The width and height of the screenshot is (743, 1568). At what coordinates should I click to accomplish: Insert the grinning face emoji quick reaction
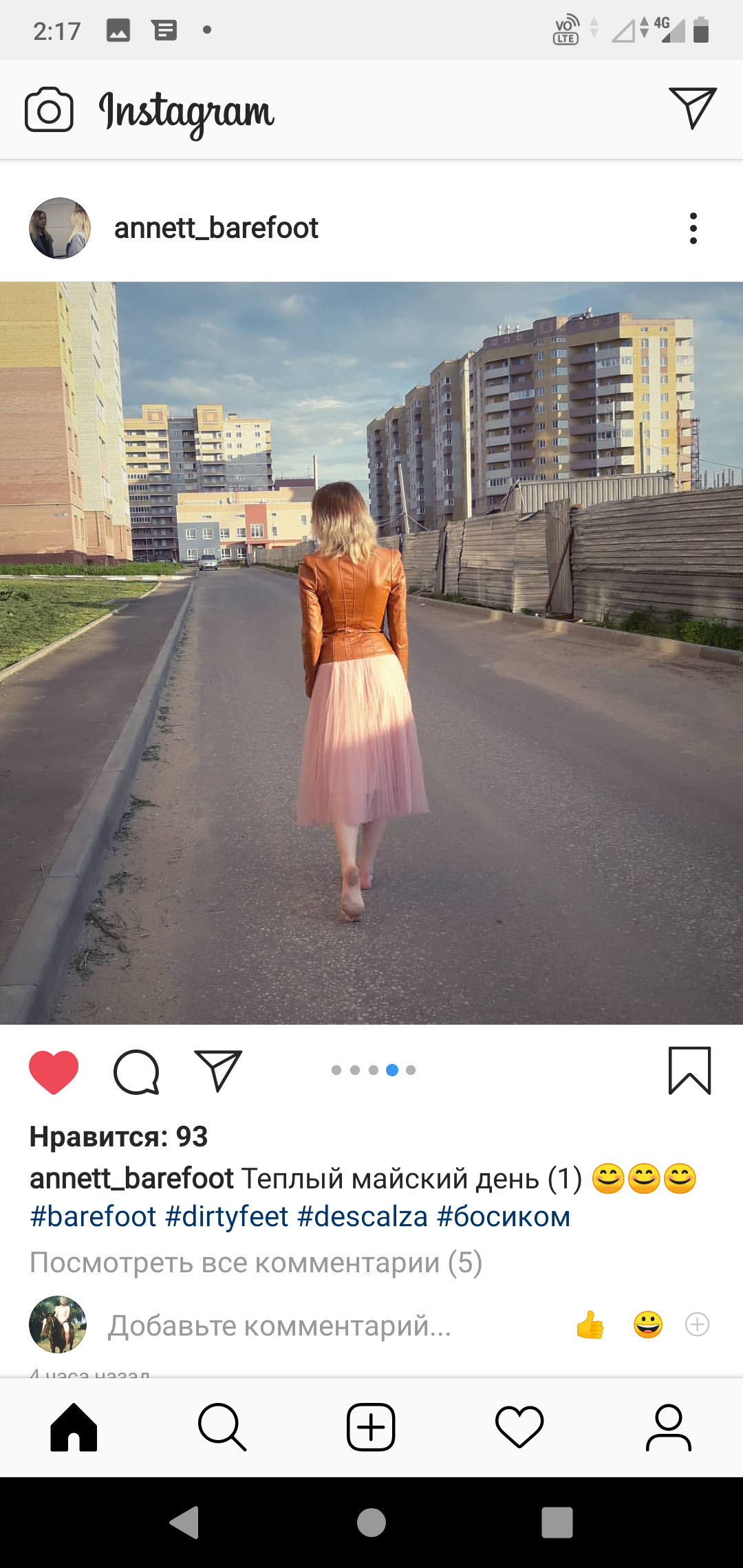click(x=648, y=1325)
